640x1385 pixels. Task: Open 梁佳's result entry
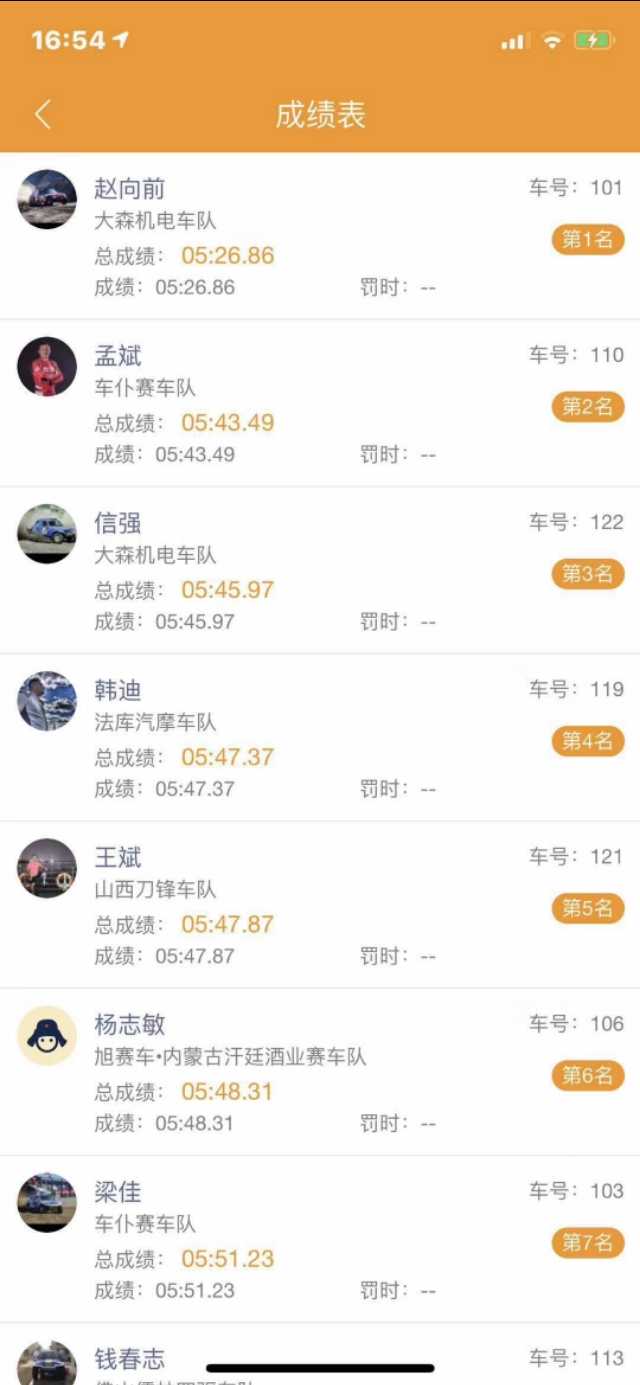pyautogui.click(x=320, y=1239)
